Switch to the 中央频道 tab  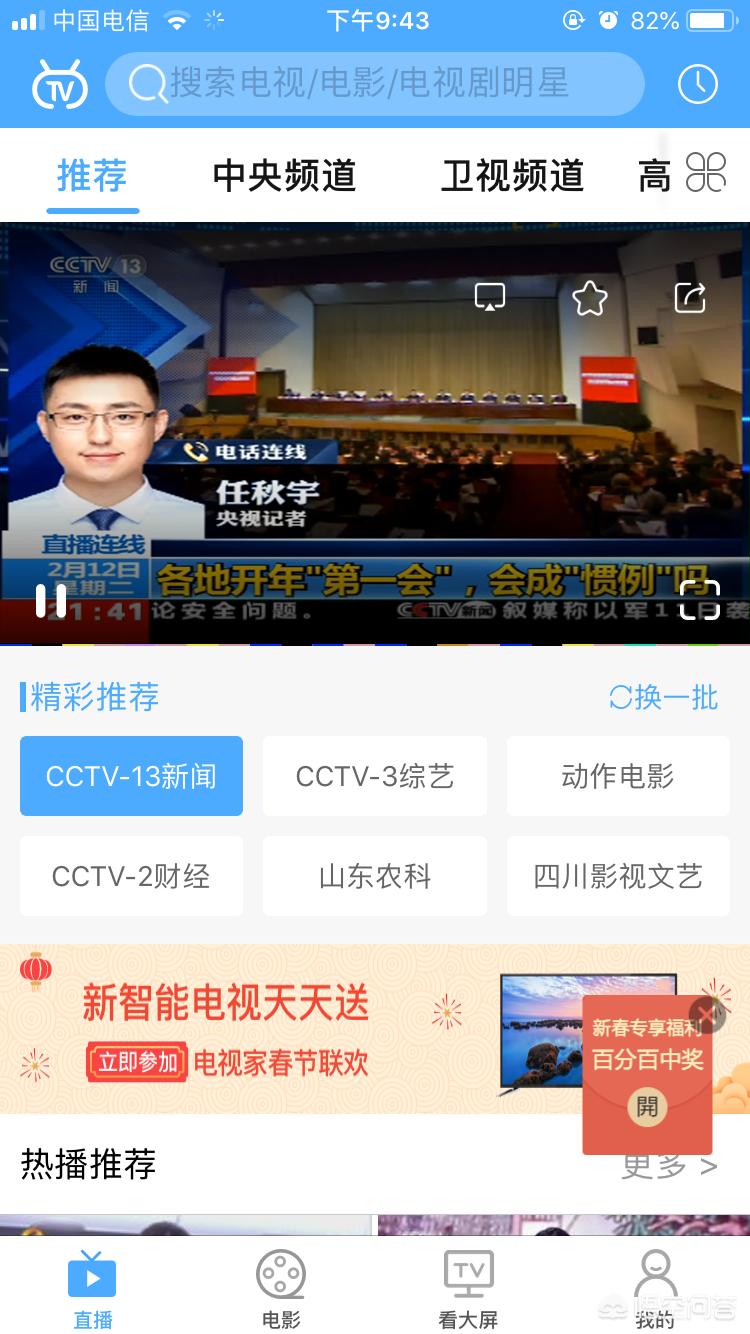283,173
